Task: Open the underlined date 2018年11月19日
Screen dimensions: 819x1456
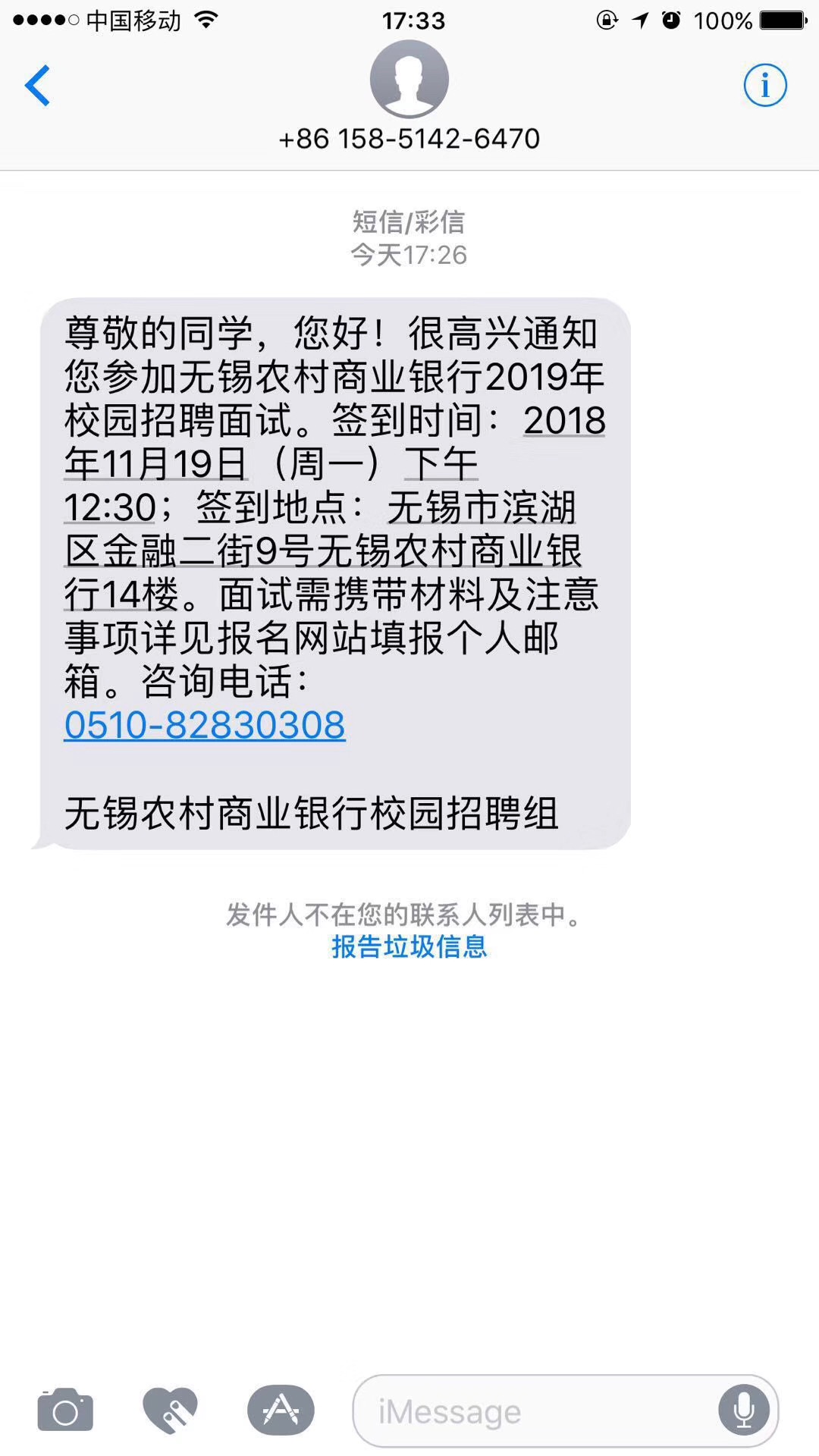Action: coord(155,464)
